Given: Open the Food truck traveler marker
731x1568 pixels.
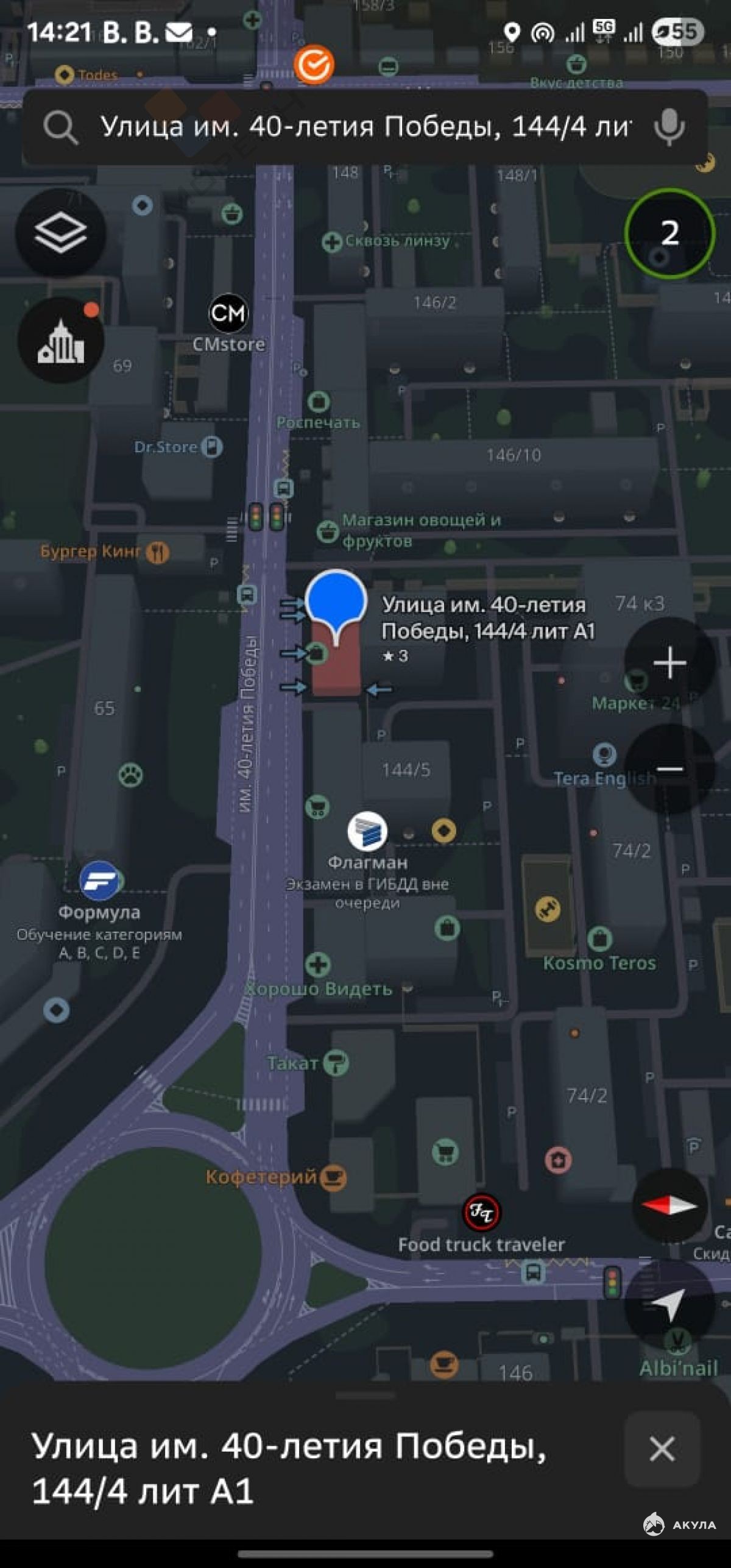Looking at the screenshot, I should (481, 1211).
